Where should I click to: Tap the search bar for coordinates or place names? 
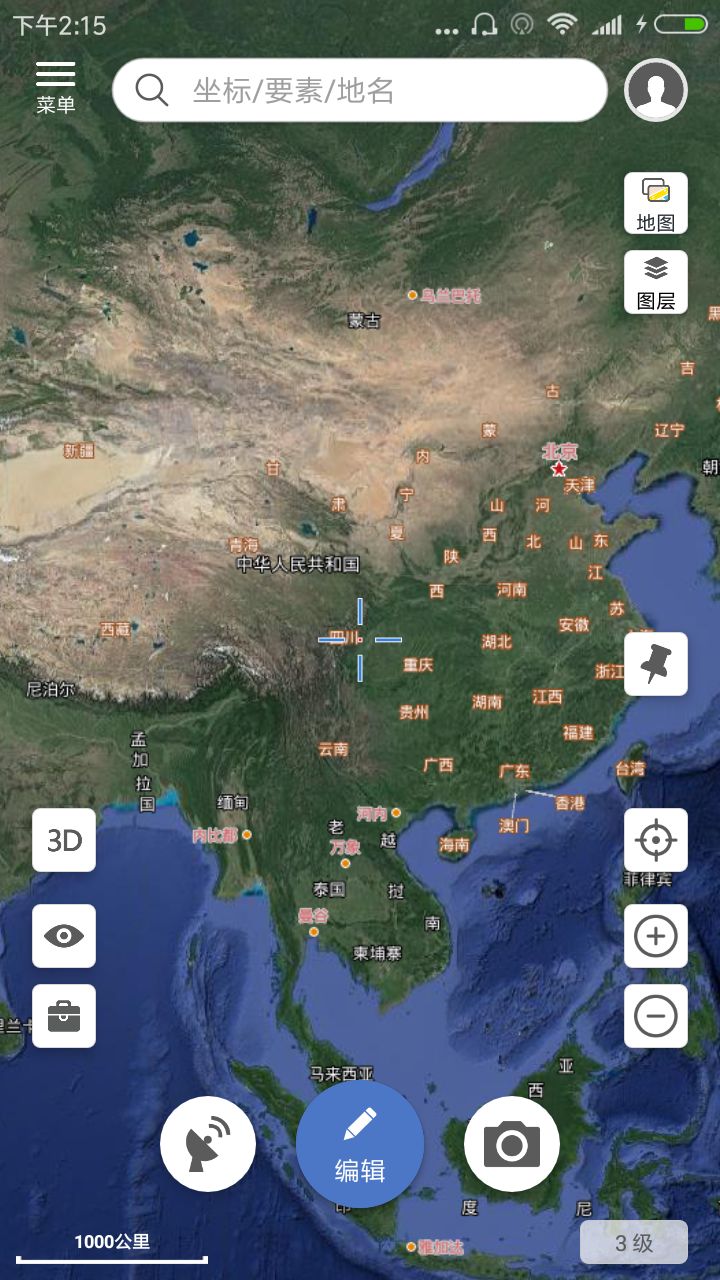[x=360, y=90]
